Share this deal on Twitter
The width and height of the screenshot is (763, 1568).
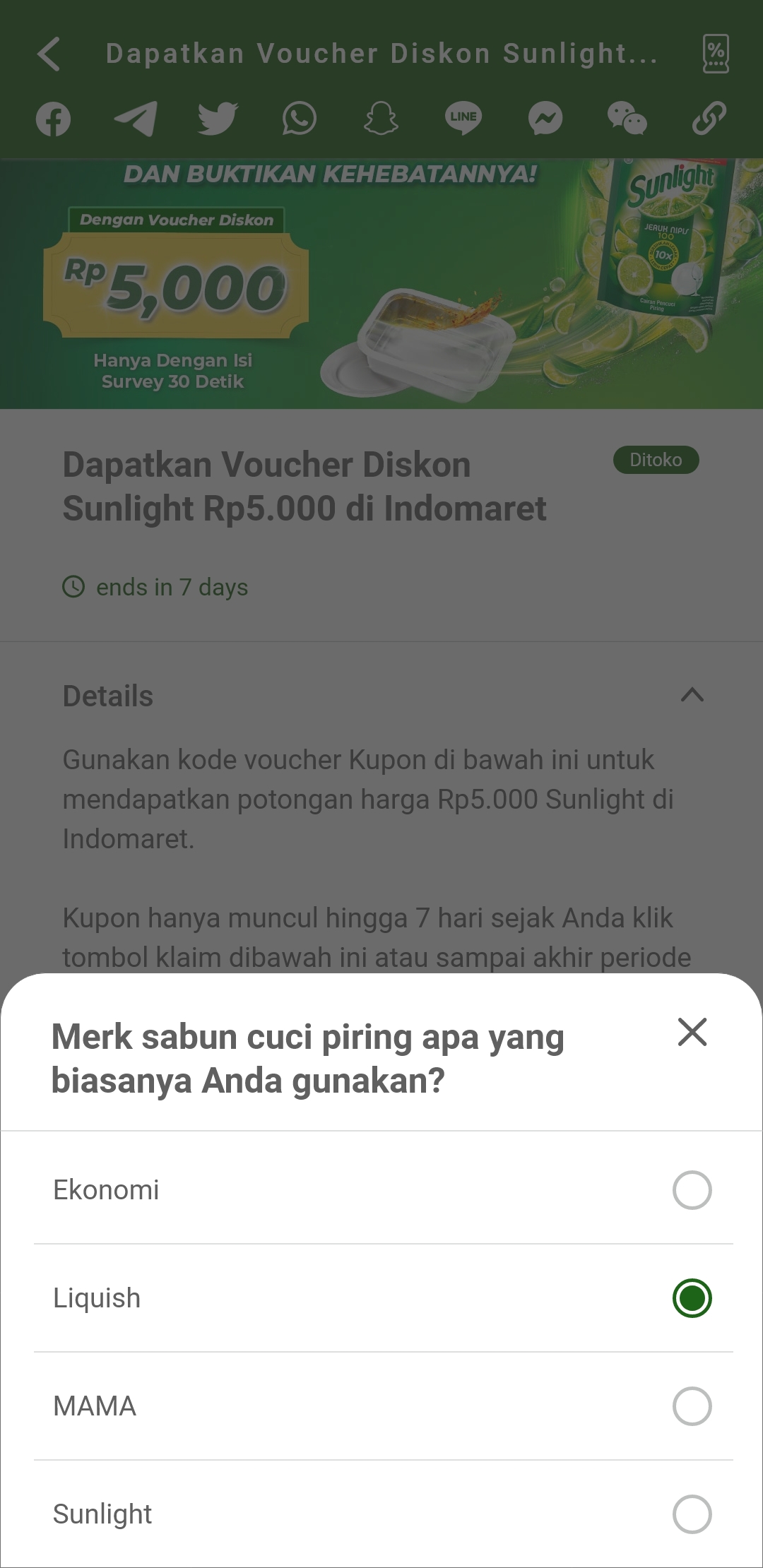click(x=218, y=119)
